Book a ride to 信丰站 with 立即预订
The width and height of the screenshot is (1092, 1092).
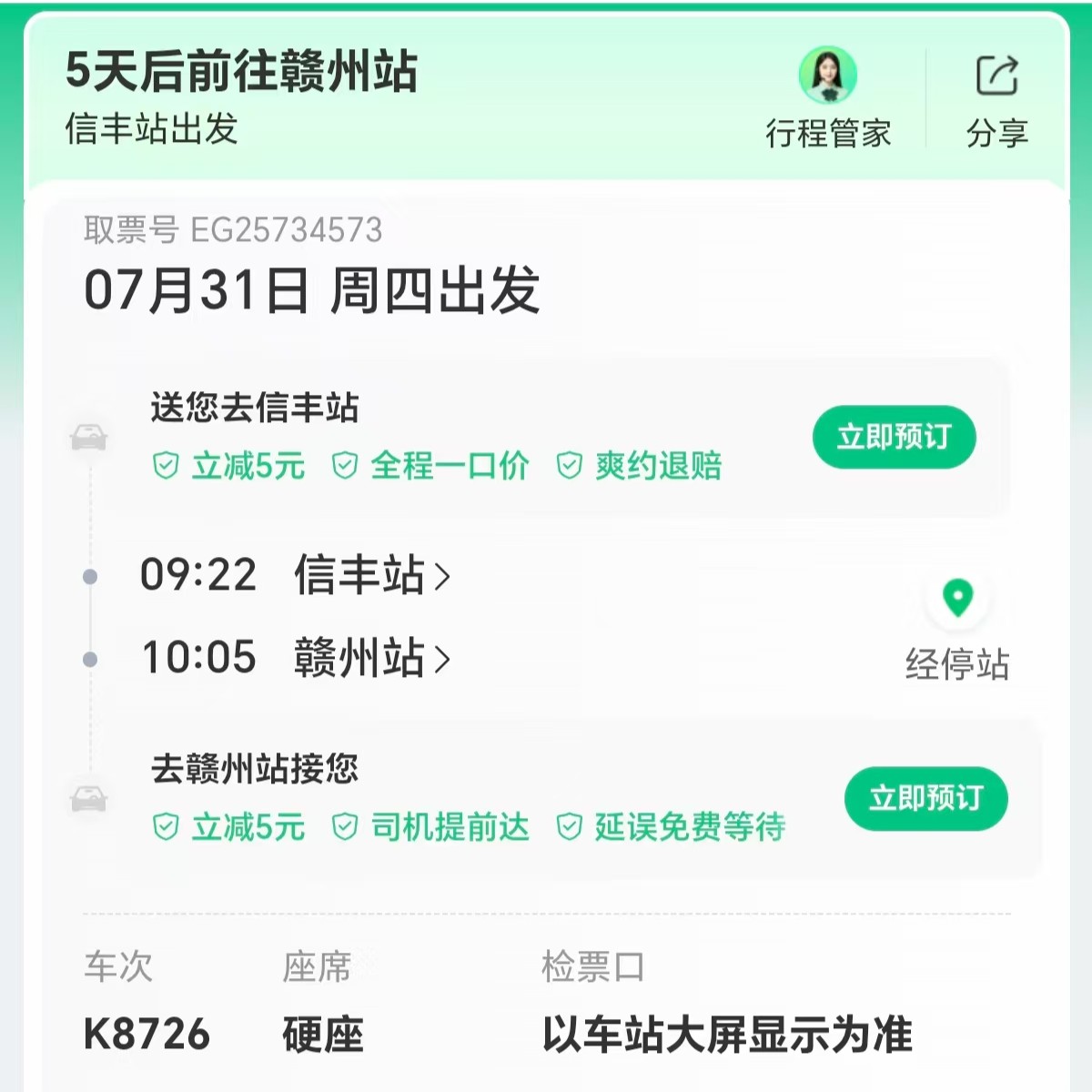coord(894,437)
